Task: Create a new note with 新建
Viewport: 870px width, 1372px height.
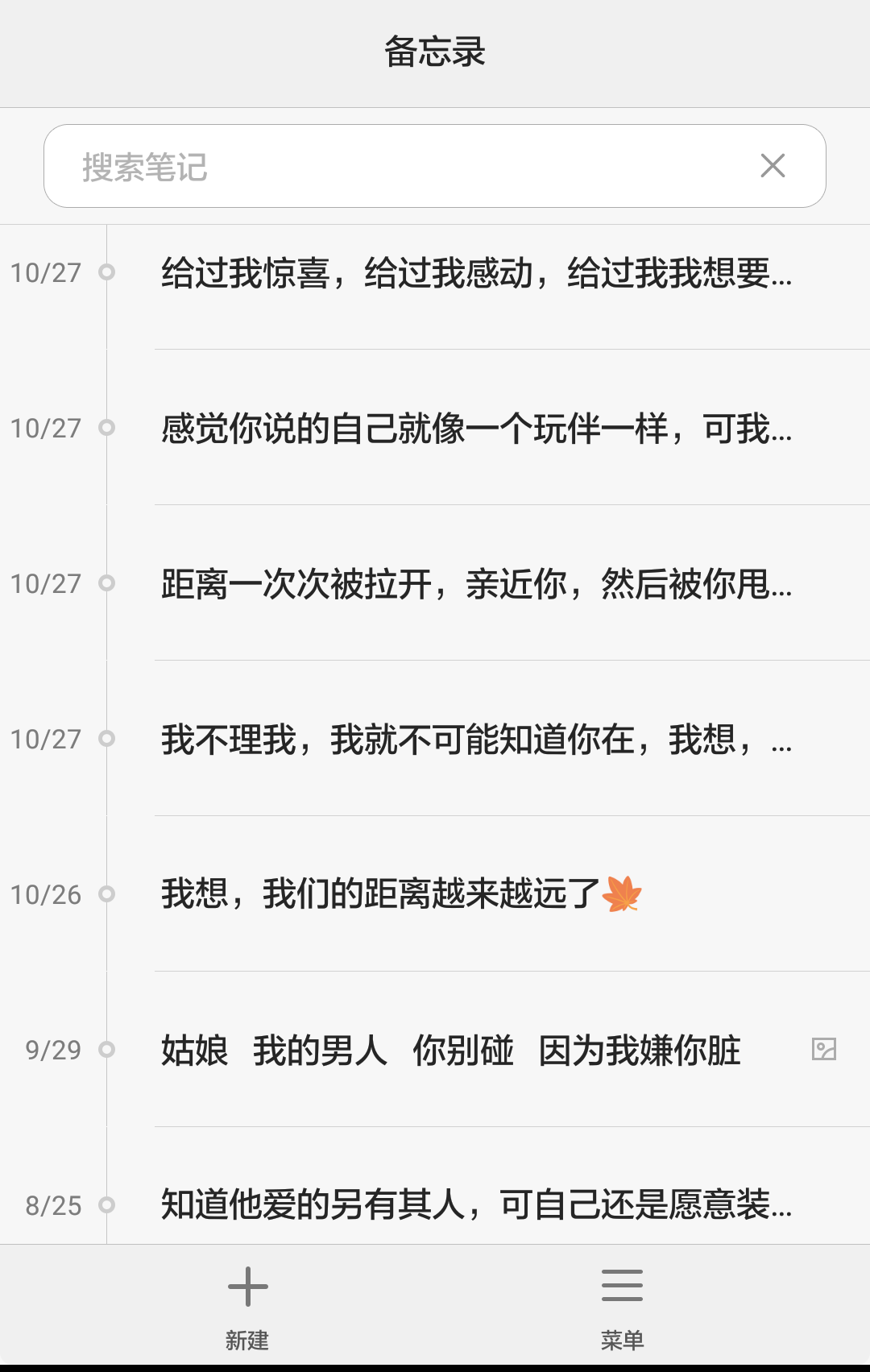Action: pyautogui.click(x=247, y=1305)
